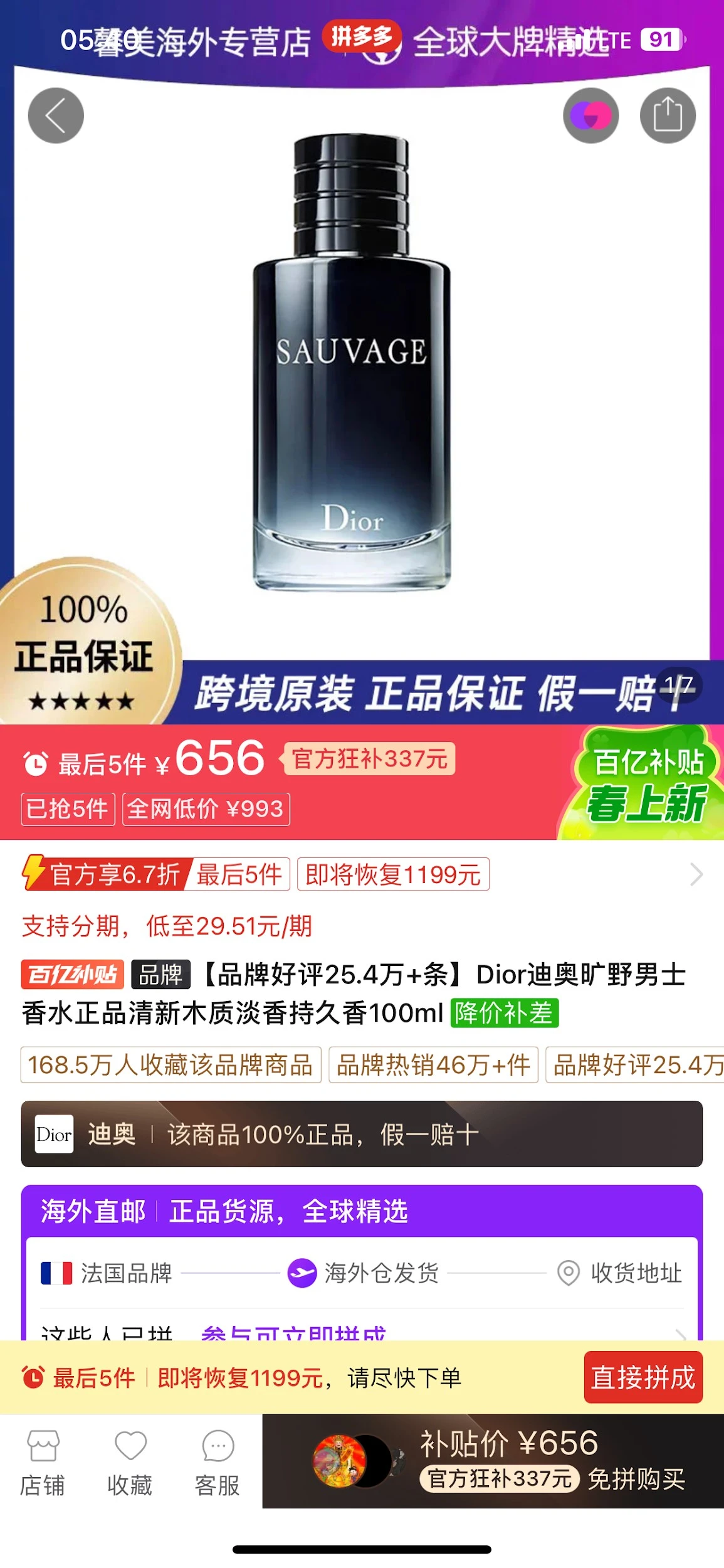Tap the 降价补差 tag

tap(504, 1012)
